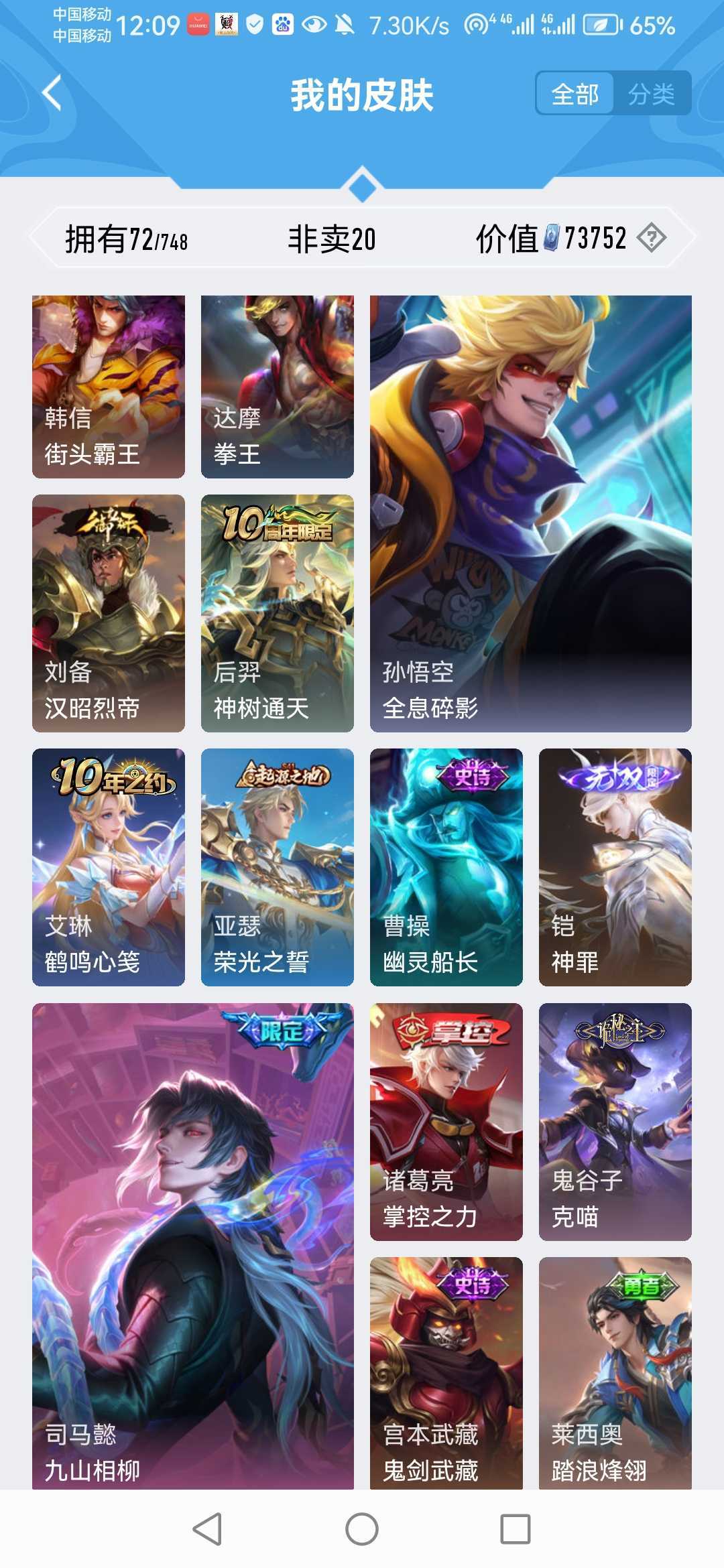View 诸葛亮 掌控之力 skin
Viewport: 724px width, 1568px height.
pyautogui.click(x=446, y=1122)
